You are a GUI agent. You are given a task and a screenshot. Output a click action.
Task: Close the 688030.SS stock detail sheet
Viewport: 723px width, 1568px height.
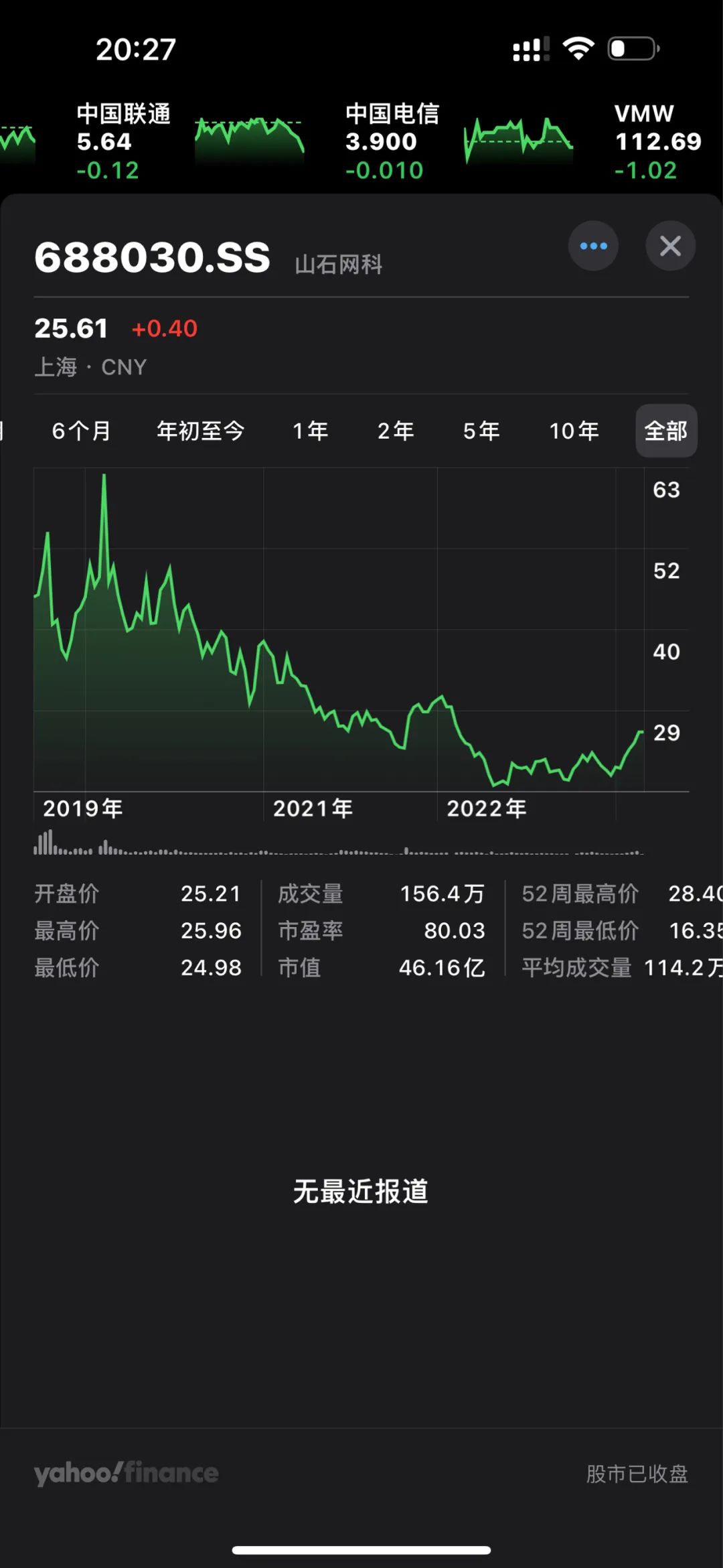pos(670,246)
